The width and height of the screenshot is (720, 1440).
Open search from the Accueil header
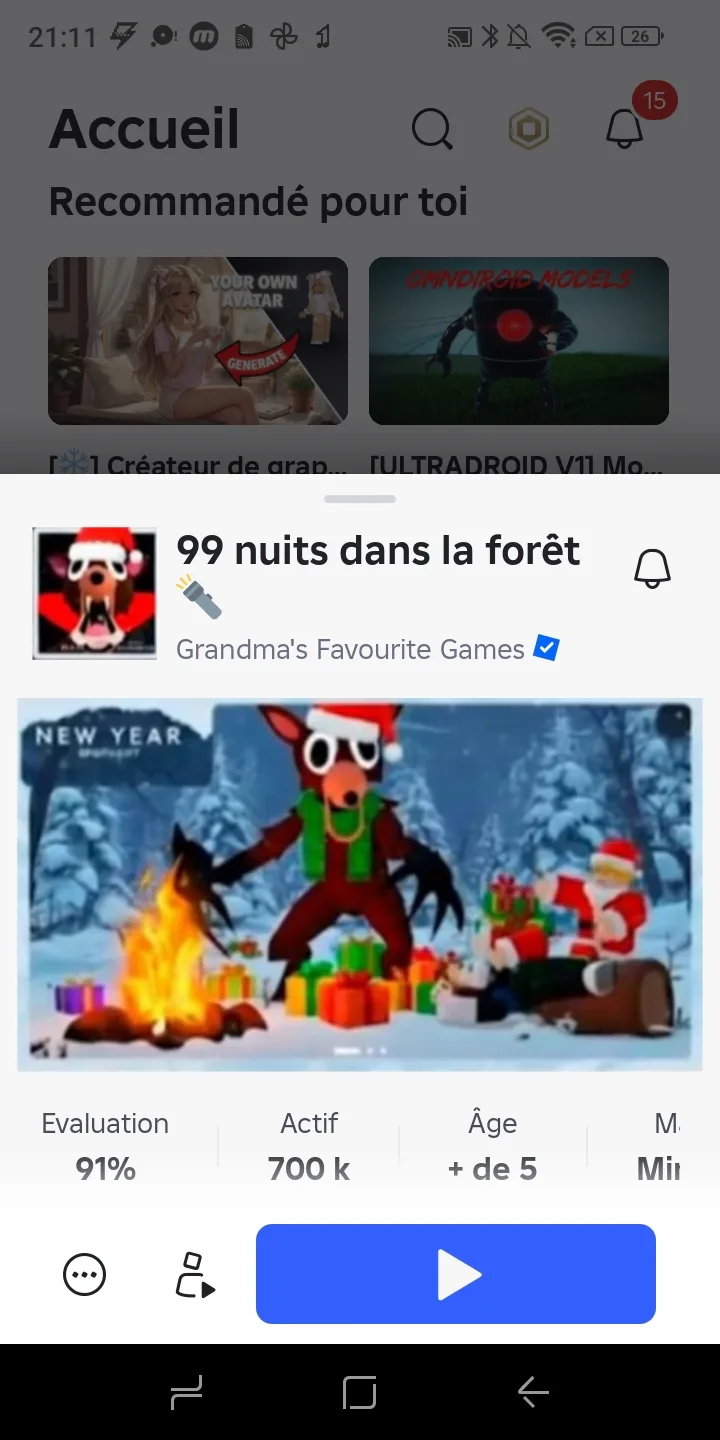pyautogui.click(x=432, y=130)
